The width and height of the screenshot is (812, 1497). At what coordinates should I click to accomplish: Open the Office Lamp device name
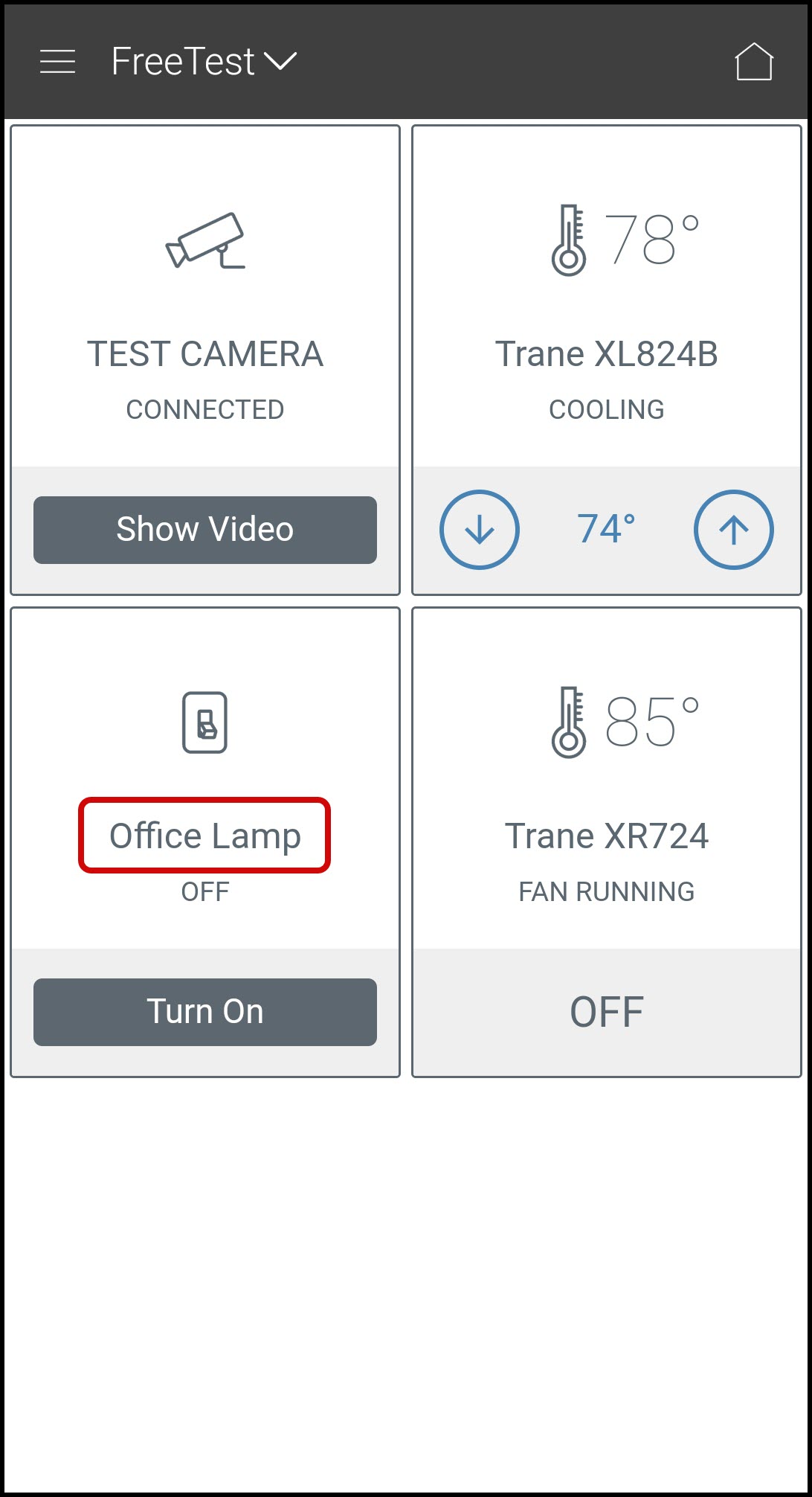point(204,836)
